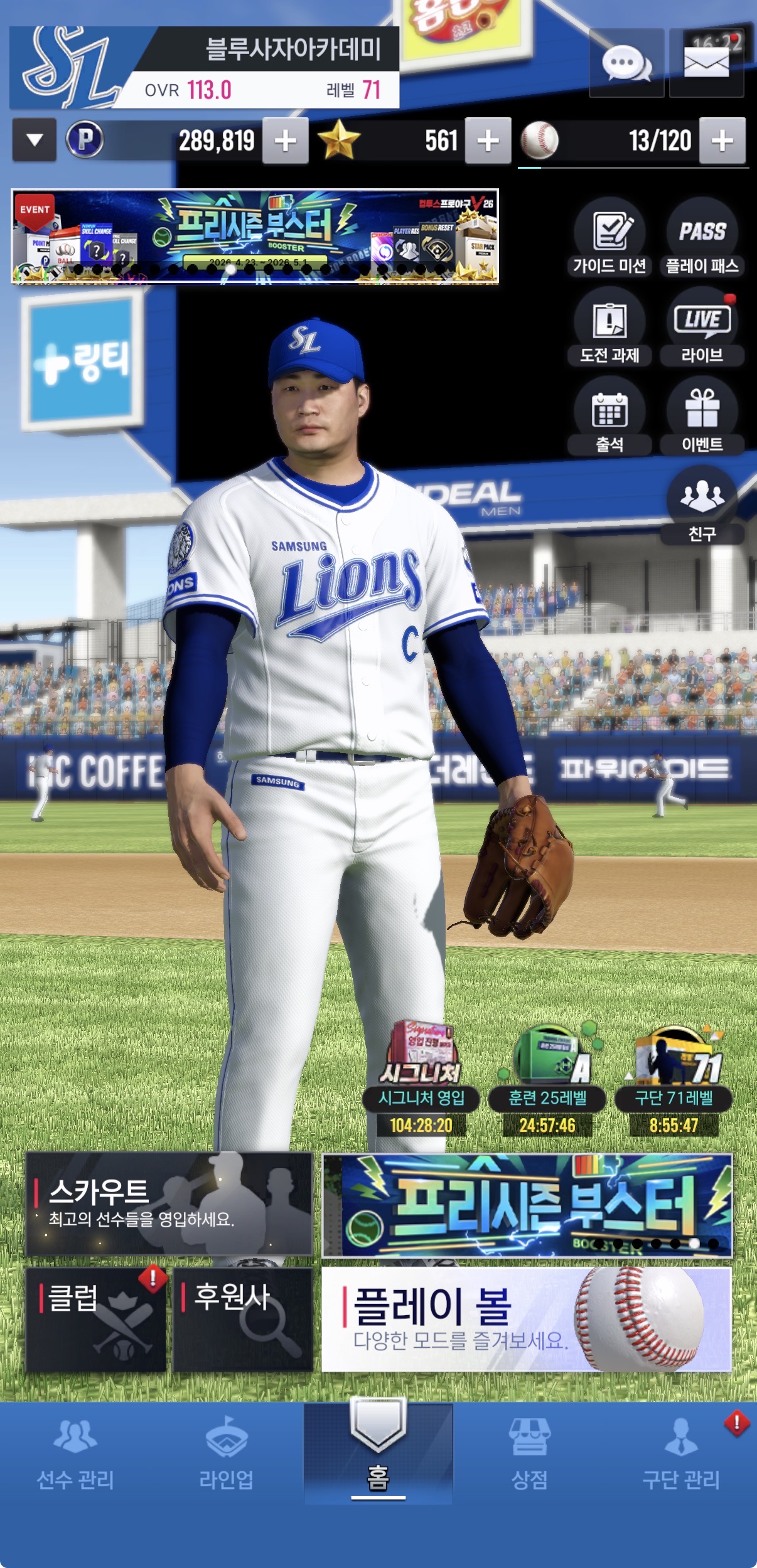Open the 클럽 club tile
This screenshot has width=757, height=1568.
95,1319
